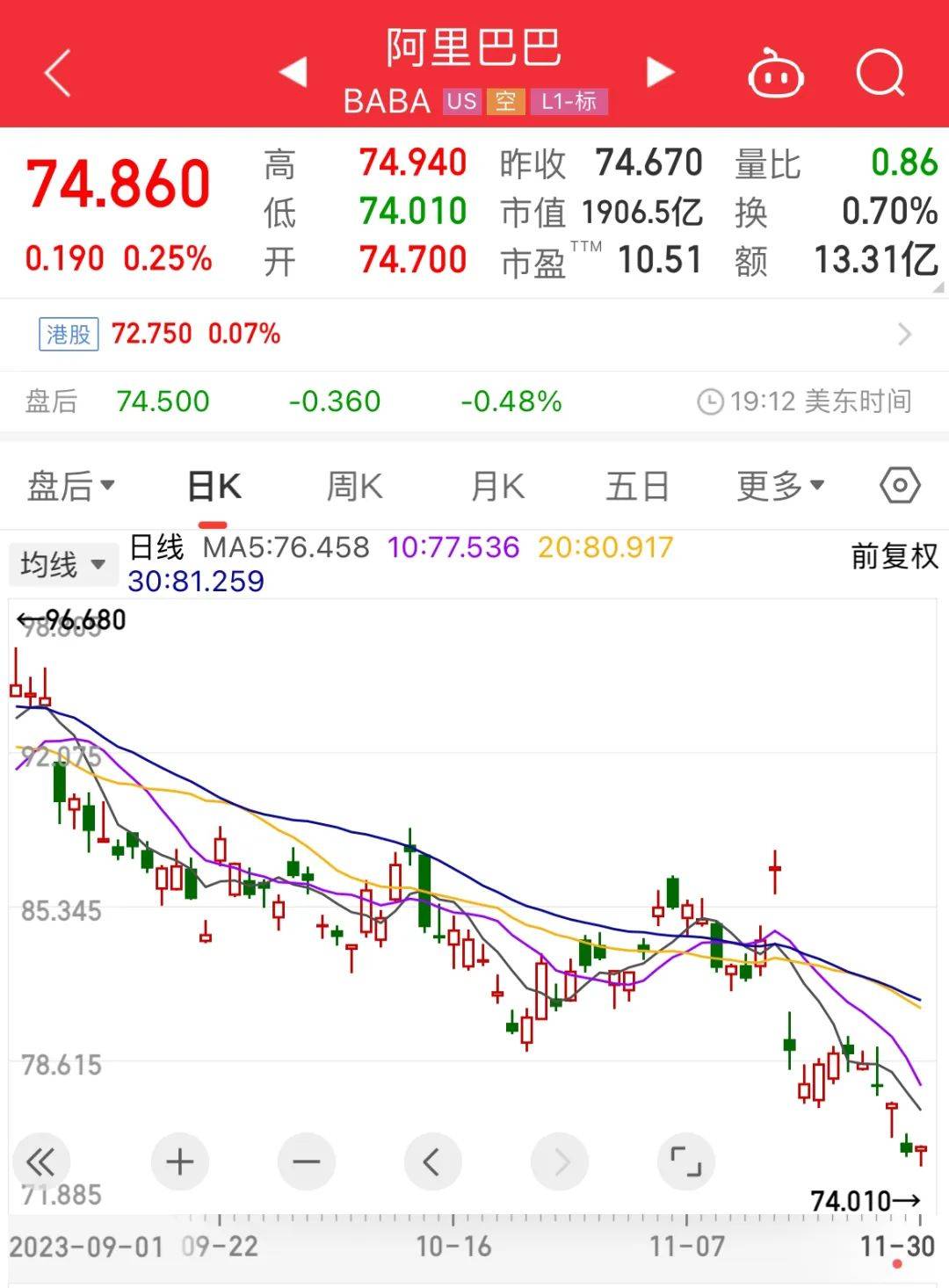
Task: Switch to the previous stock
Action: pos(293,72)
